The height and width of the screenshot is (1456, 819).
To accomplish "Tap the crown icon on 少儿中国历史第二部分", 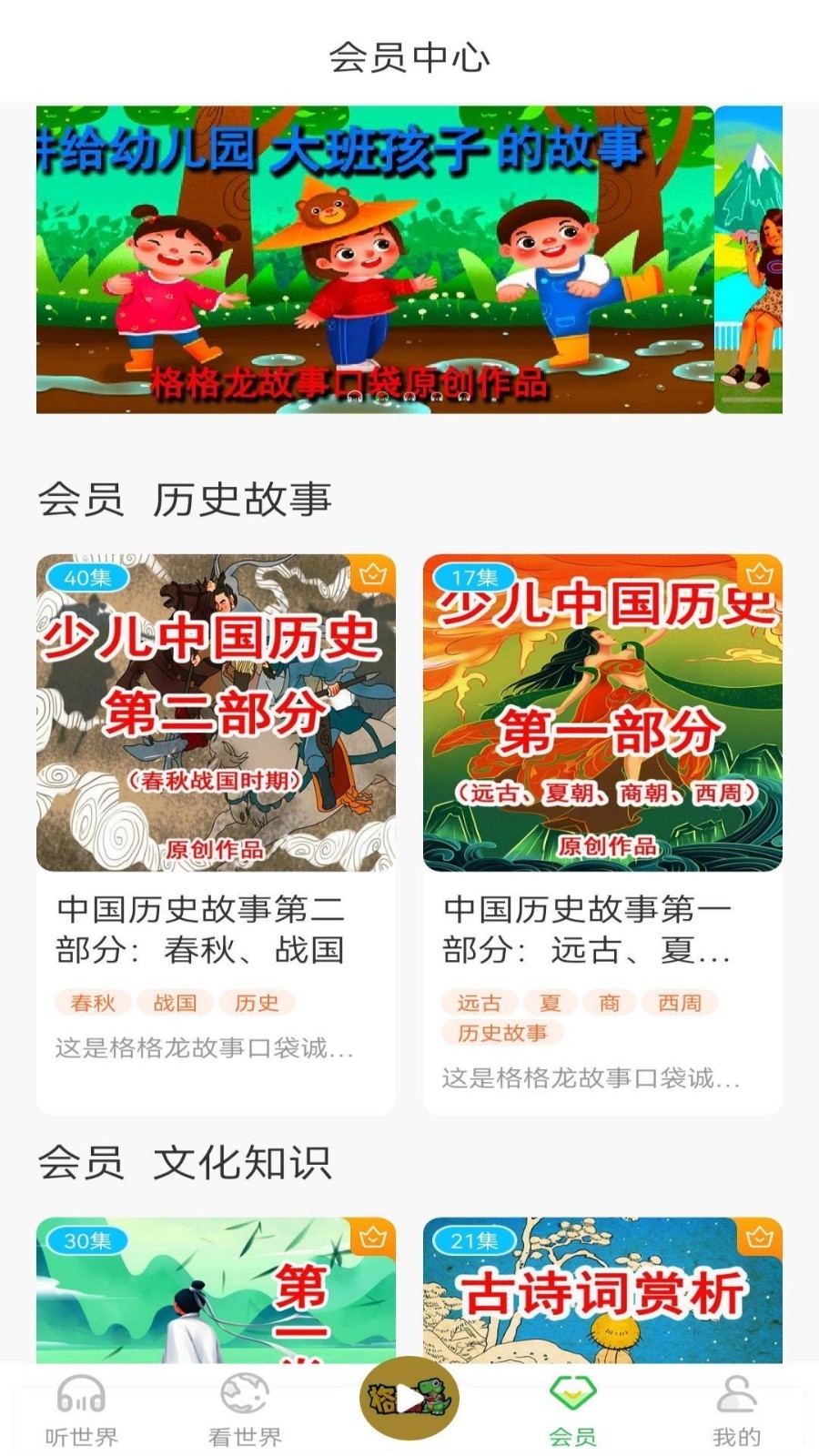I will pyautogui.click(x=372, y=574).
